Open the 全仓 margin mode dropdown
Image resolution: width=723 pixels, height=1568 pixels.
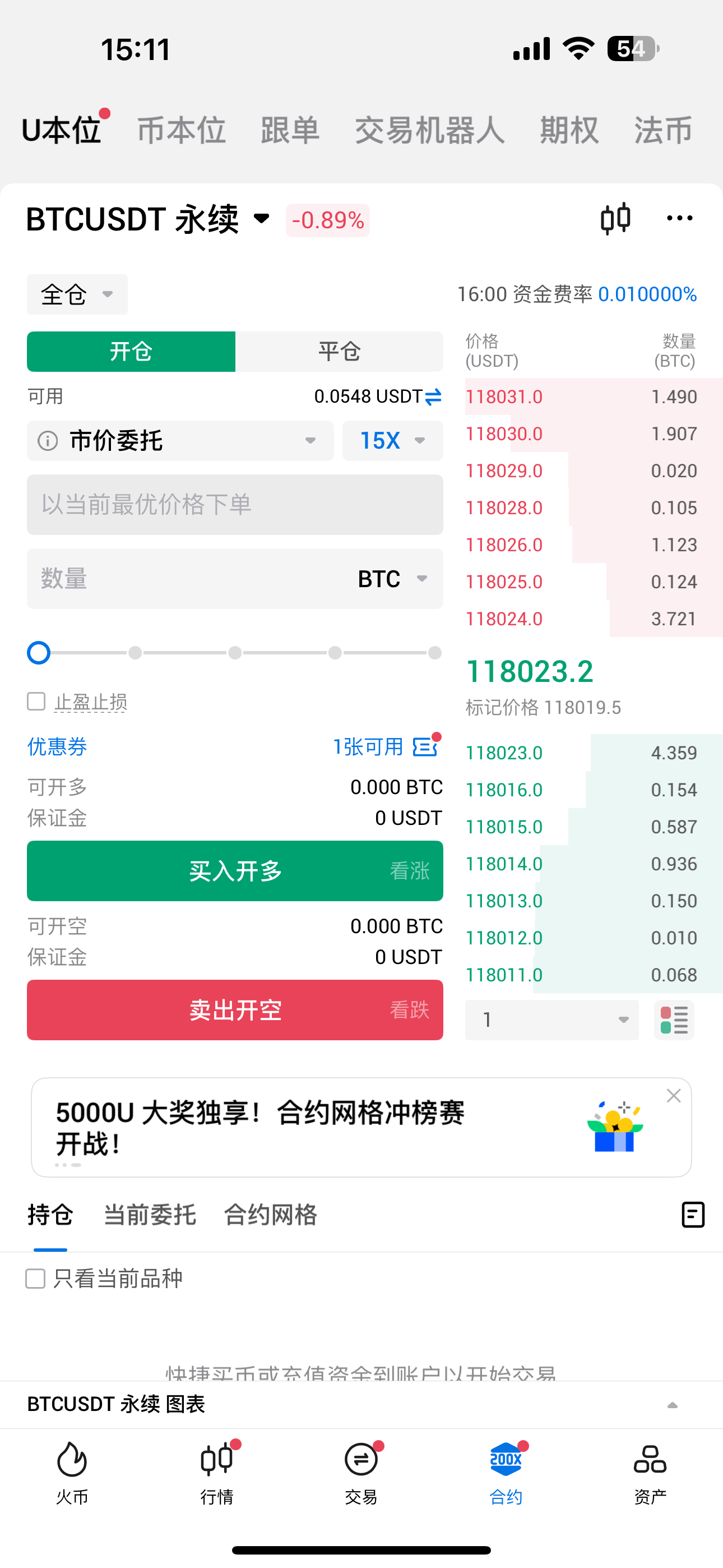(x=77, y=294)
